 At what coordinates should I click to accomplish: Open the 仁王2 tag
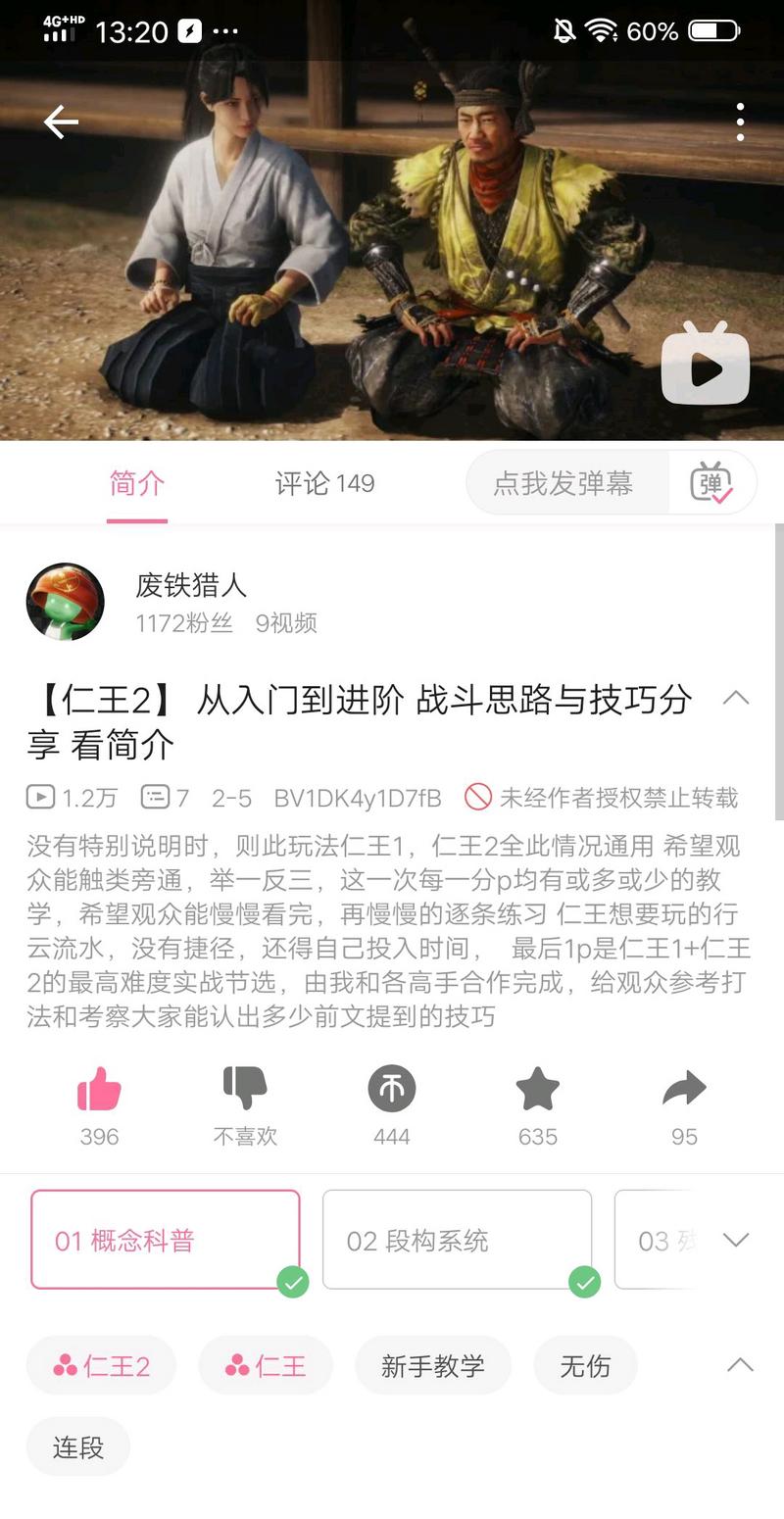[101, 1365]
